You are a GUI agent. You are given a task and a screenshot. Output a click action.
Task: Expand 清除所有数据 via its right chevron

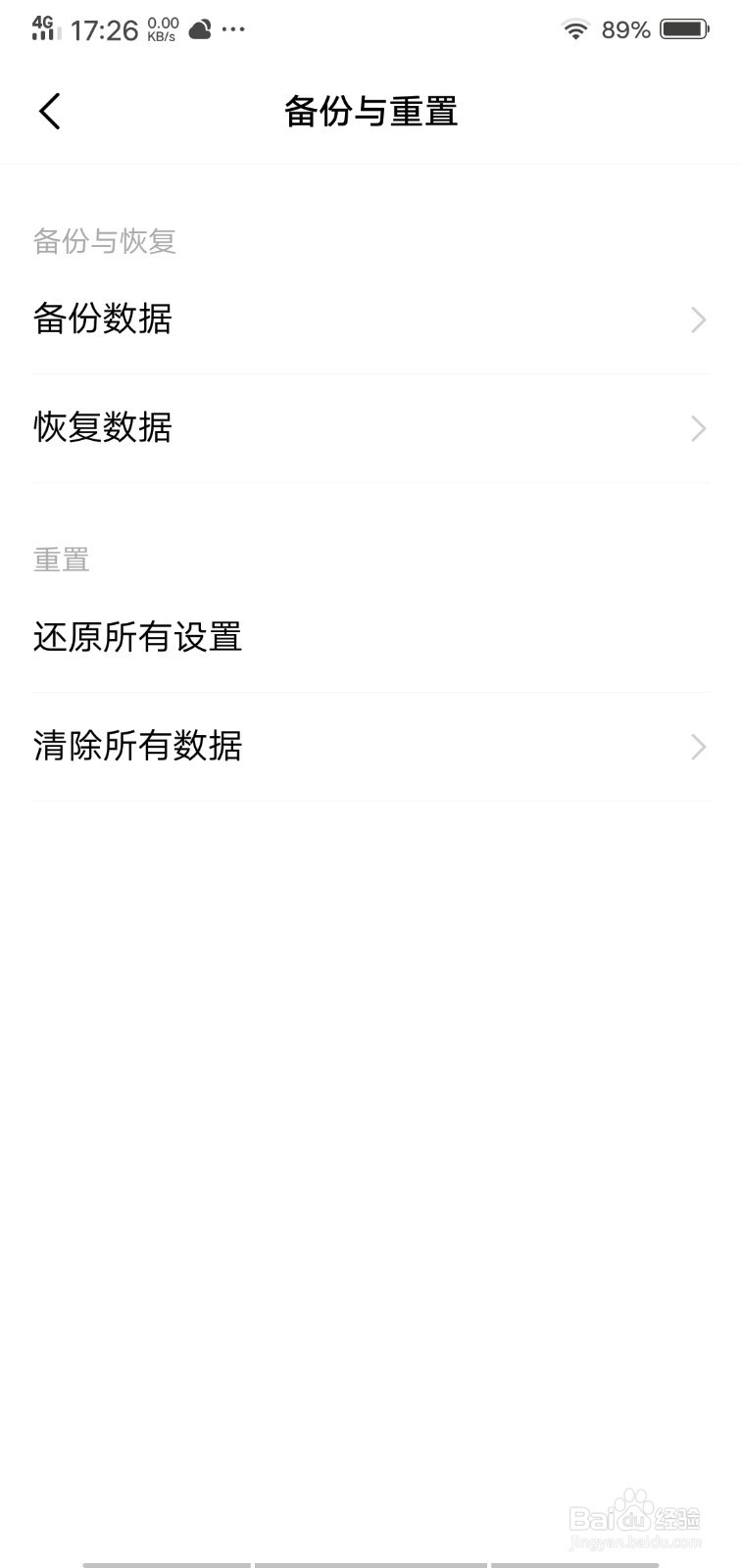(x=697, y=747)
